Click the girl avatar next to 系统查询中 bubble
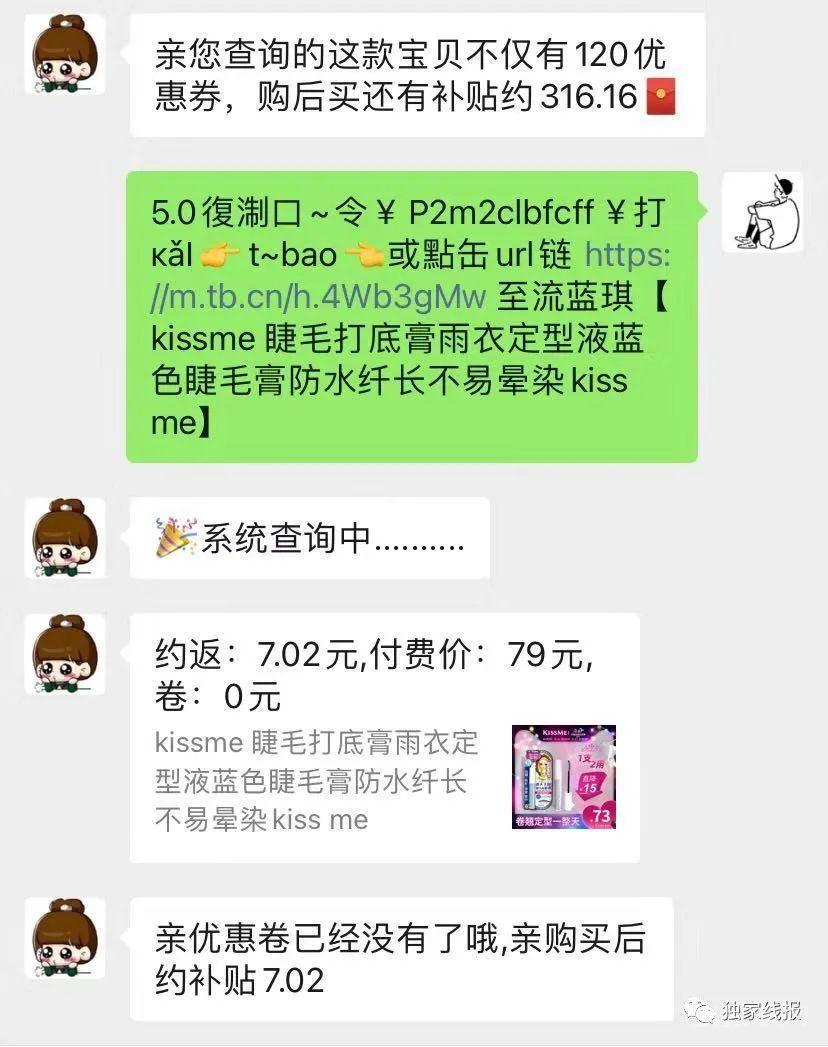The width and height of the screenshot is (828, 1047). point(62,537)
